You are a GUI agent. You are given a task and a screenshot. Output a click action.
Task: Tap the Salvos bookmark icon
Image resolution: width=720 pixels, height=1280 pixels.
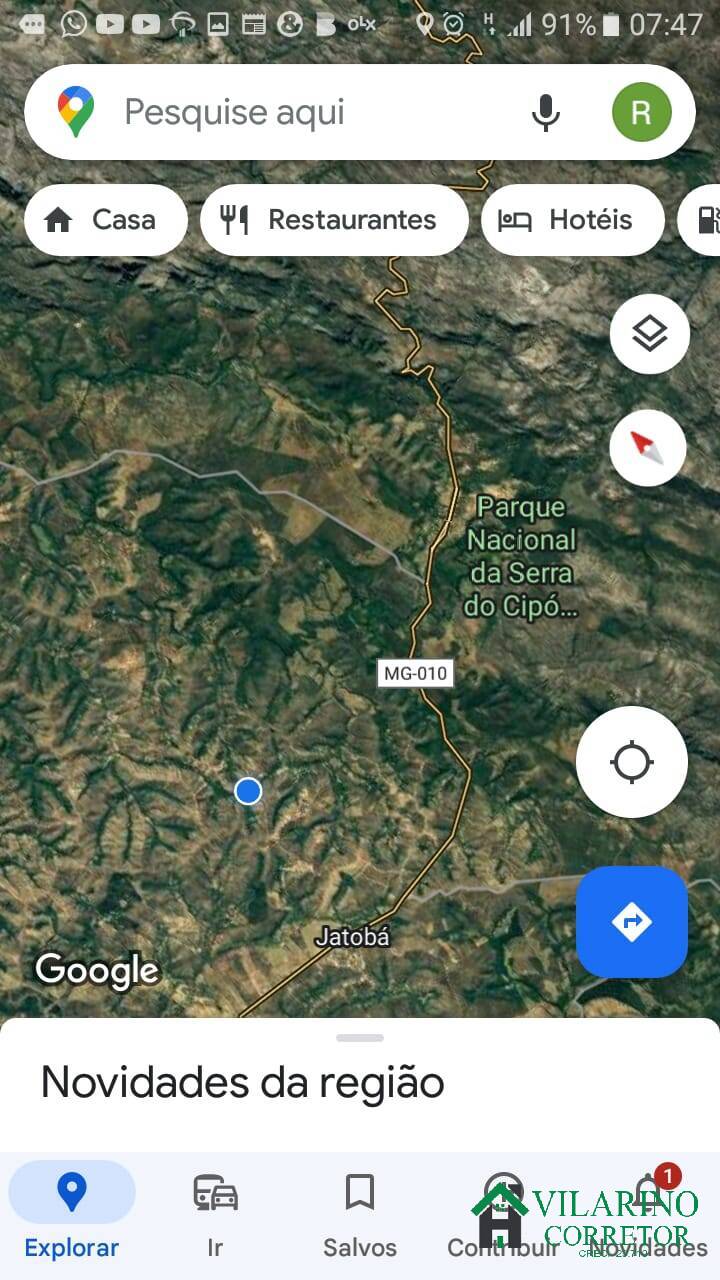pos(359,1194)
